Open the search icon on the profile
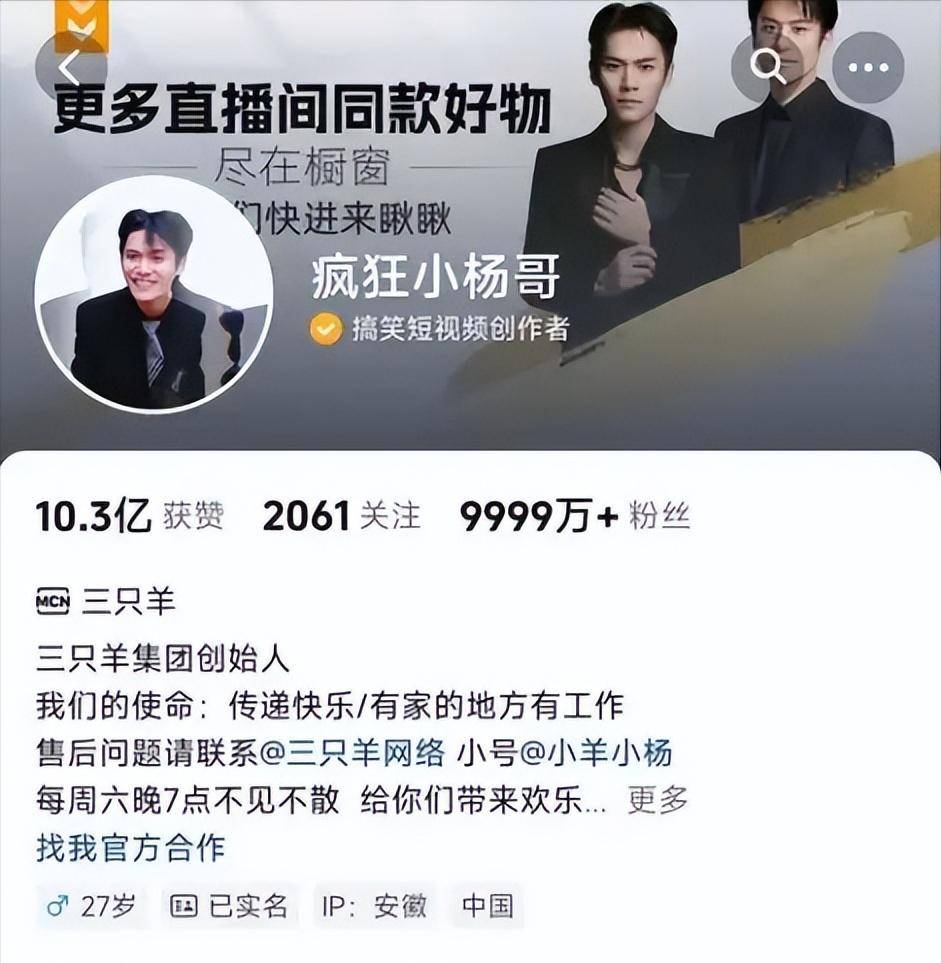This screenshot has height=963, width=941. tap(768, 68)
